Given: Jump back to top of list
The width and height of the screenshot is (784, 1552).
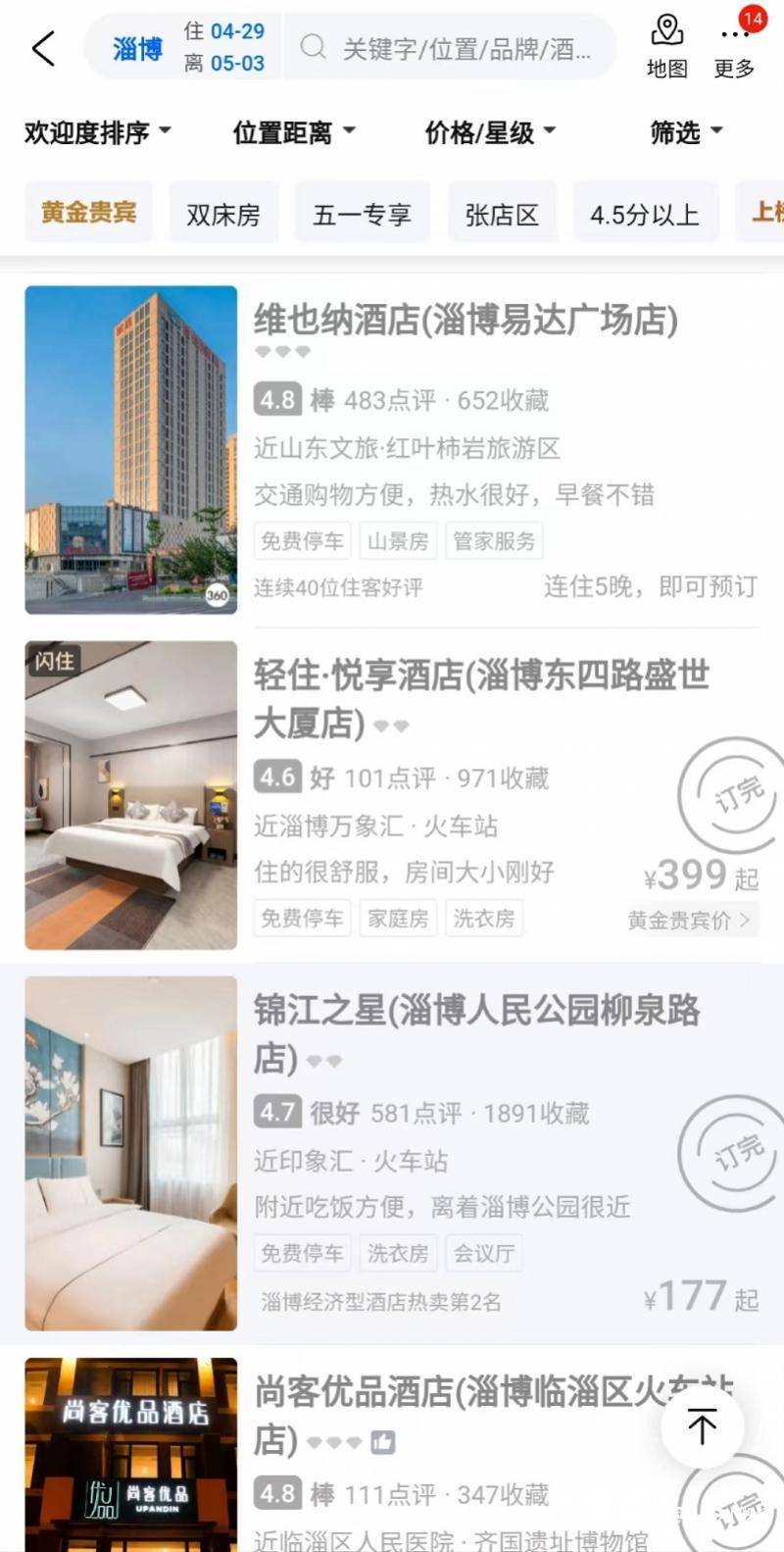Looking at the screenshot, I should tap(702, 1426).
